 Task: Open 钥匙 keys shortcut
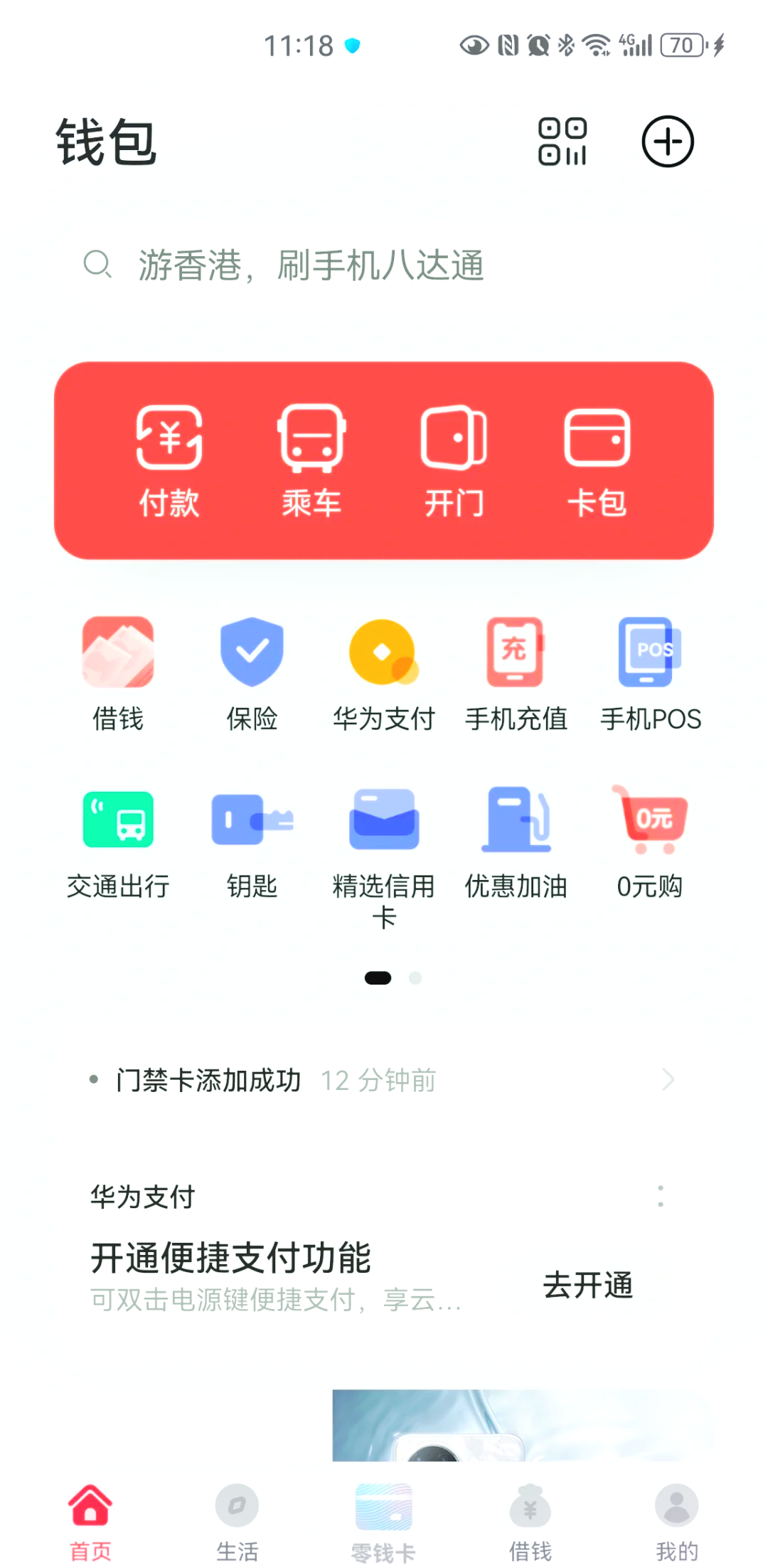[252, 842]
